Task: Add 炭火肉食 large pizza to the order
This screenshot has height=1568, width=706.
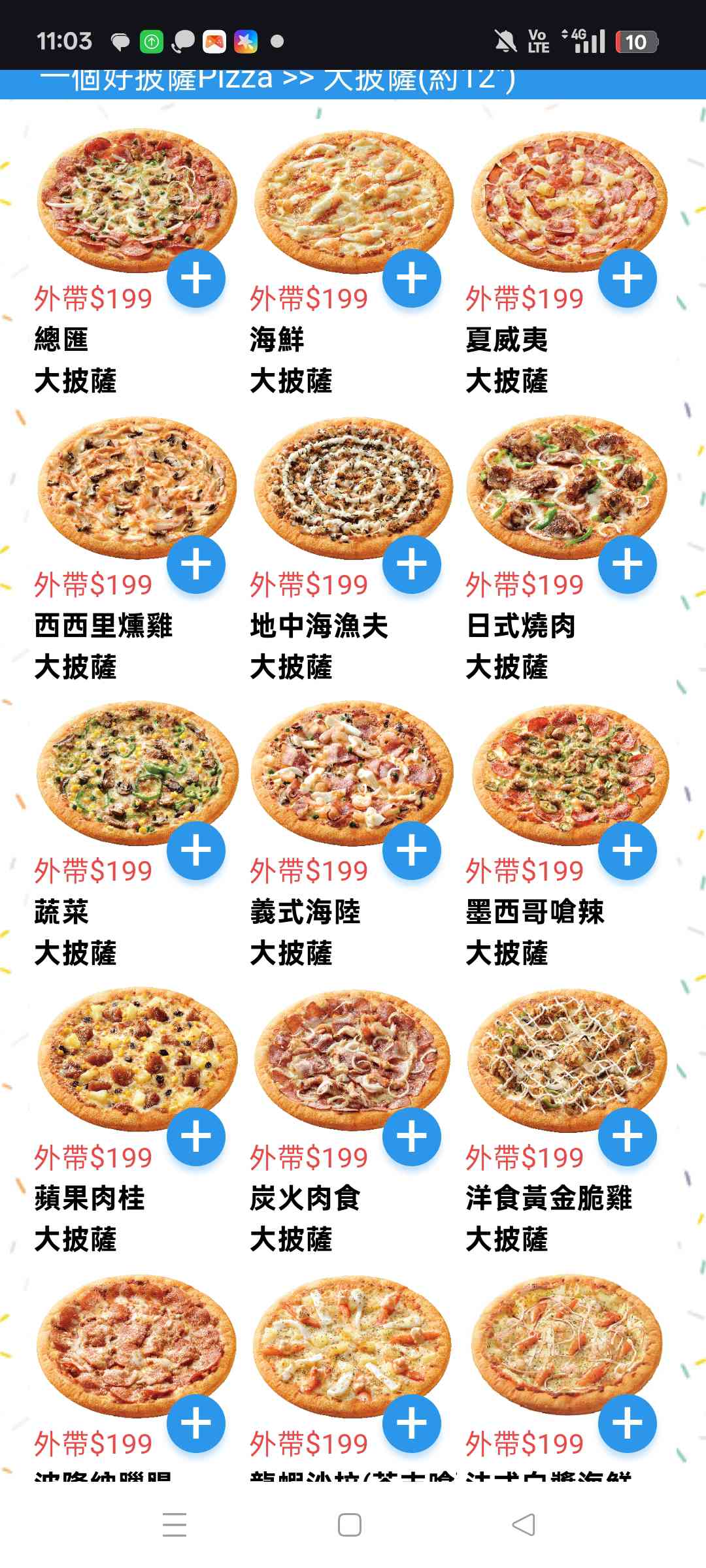Action: point(412,1137)
